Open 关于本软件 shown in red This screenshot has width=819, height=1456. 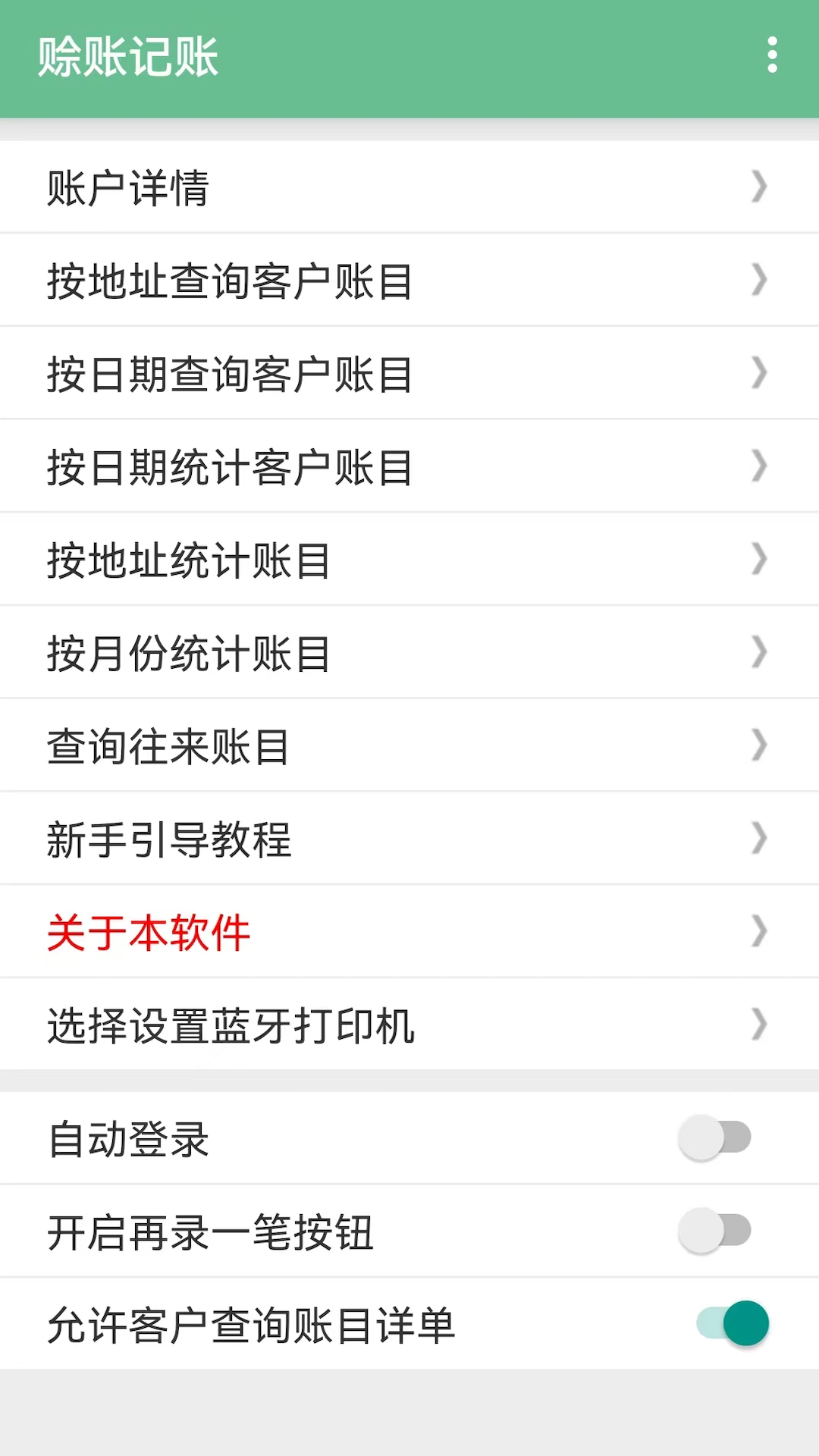point(149,932)
